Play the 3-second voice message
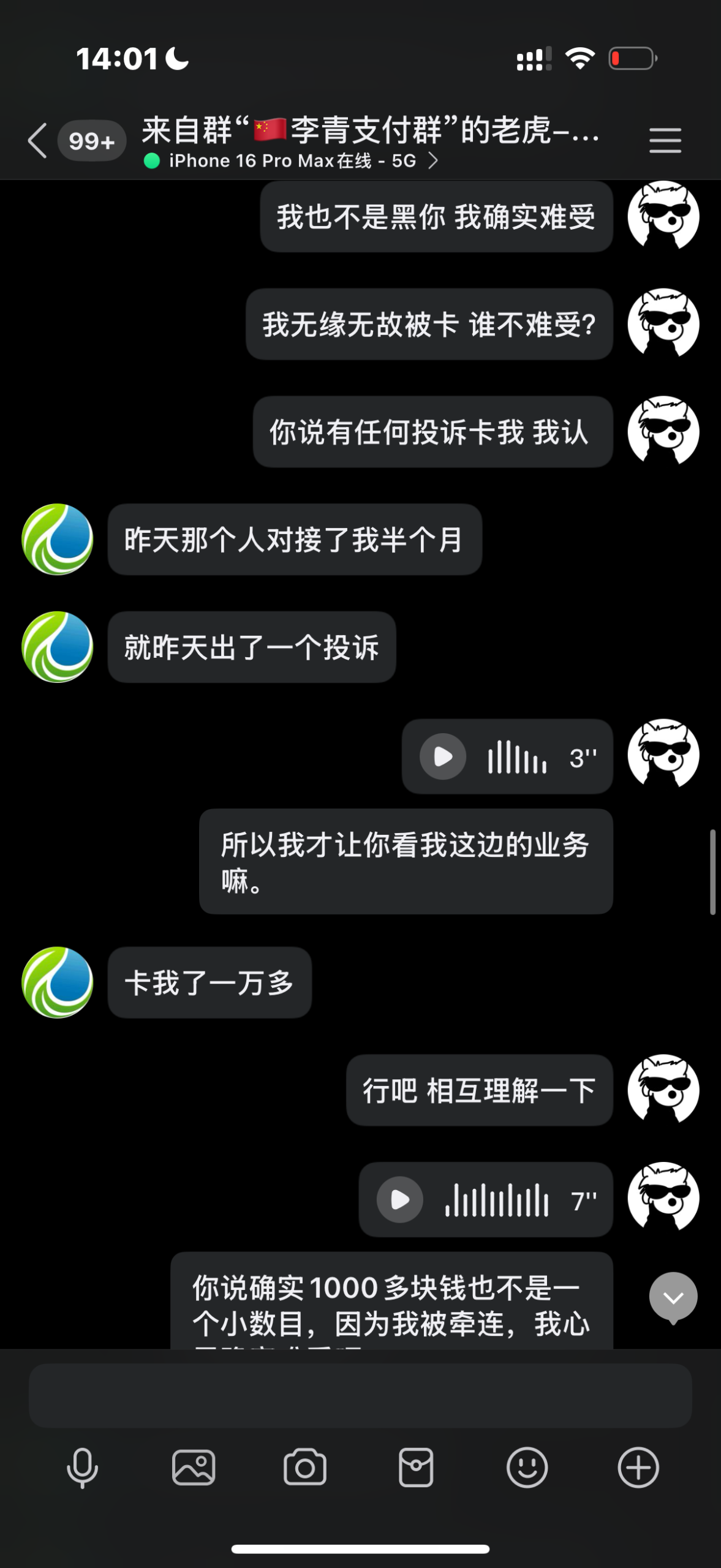The height and width of the screenshot is (1568, 721). (x=443, y=756)
